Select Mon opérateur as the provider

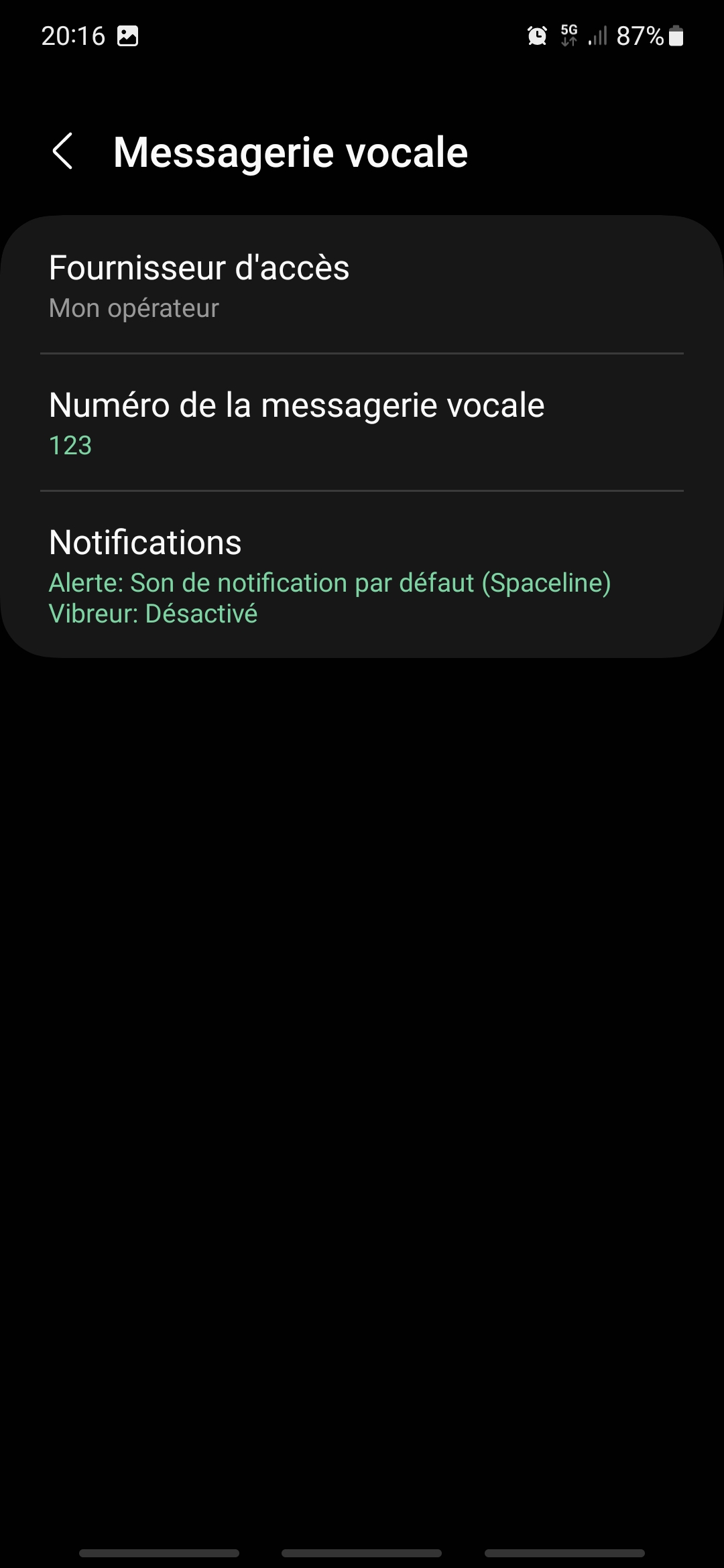(x=134, y=308)
